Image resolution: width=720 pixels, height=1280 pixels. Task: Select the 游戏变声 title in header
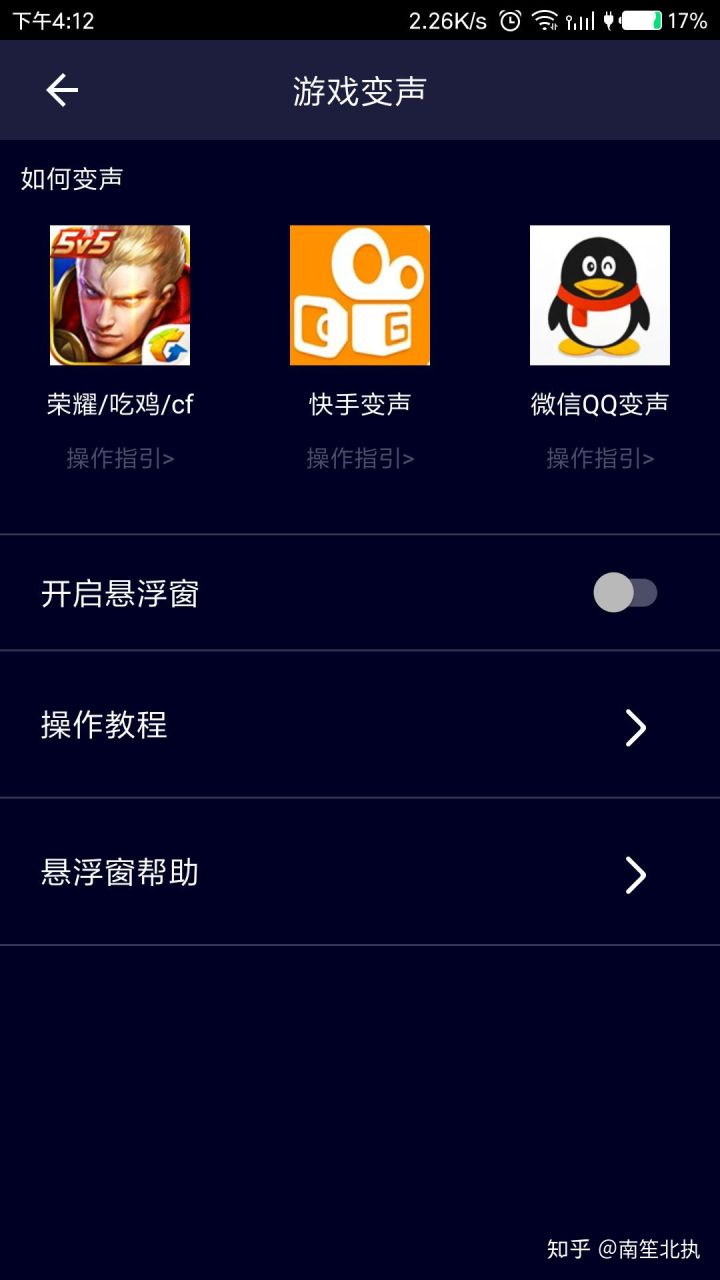(x=360, y=90)
